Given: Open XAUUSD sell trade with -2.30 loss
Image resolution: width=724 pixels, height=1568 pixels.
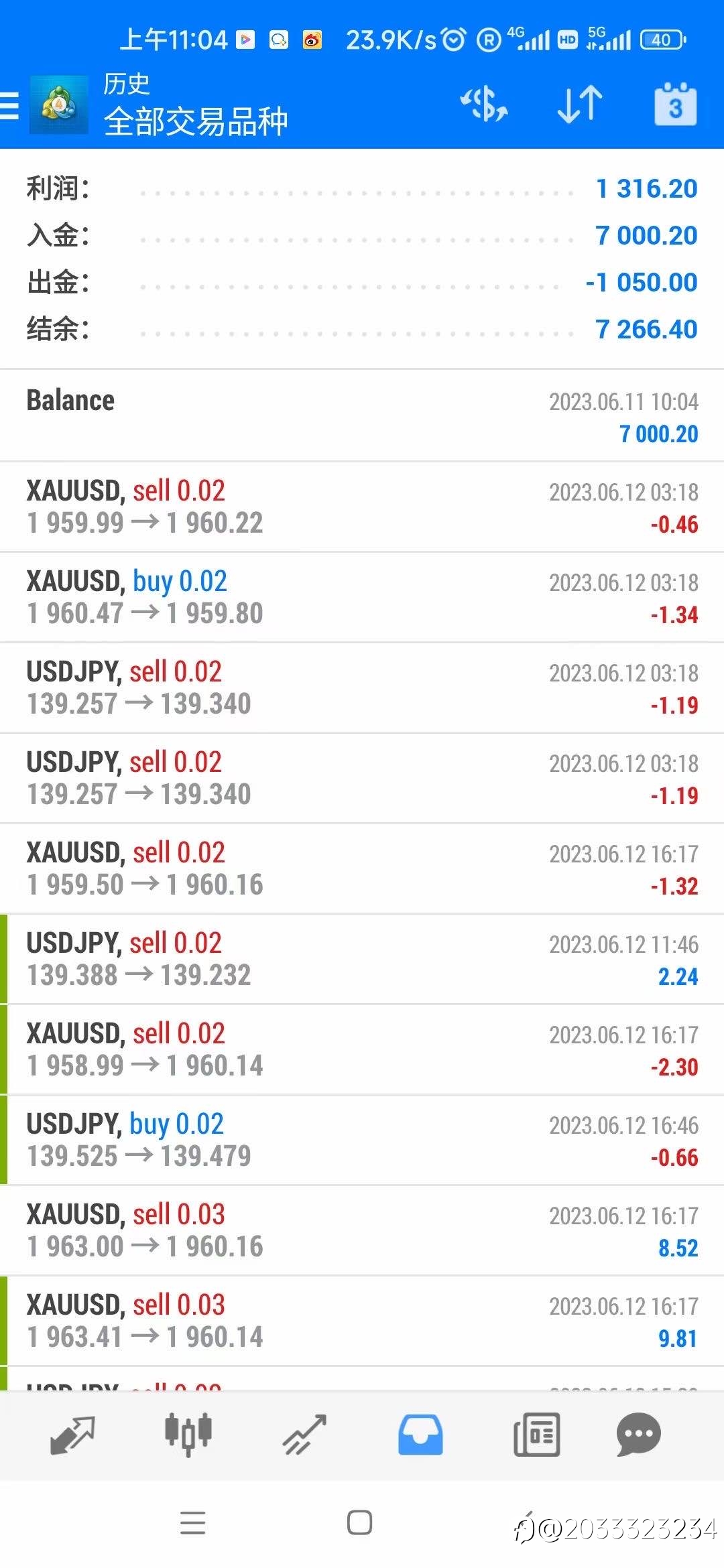Looking at the screenshot, I should coord(362,1049).
